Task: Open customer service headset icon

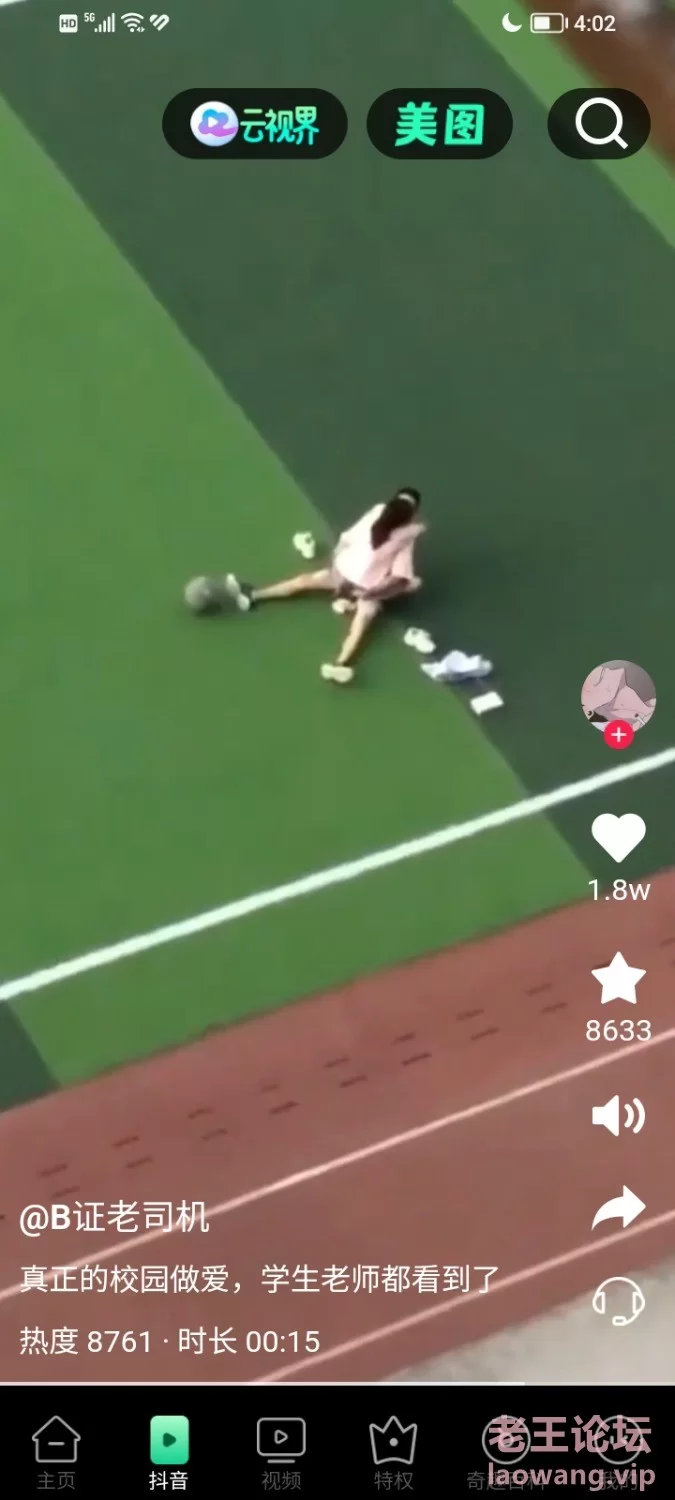Action: [619, 1300]
